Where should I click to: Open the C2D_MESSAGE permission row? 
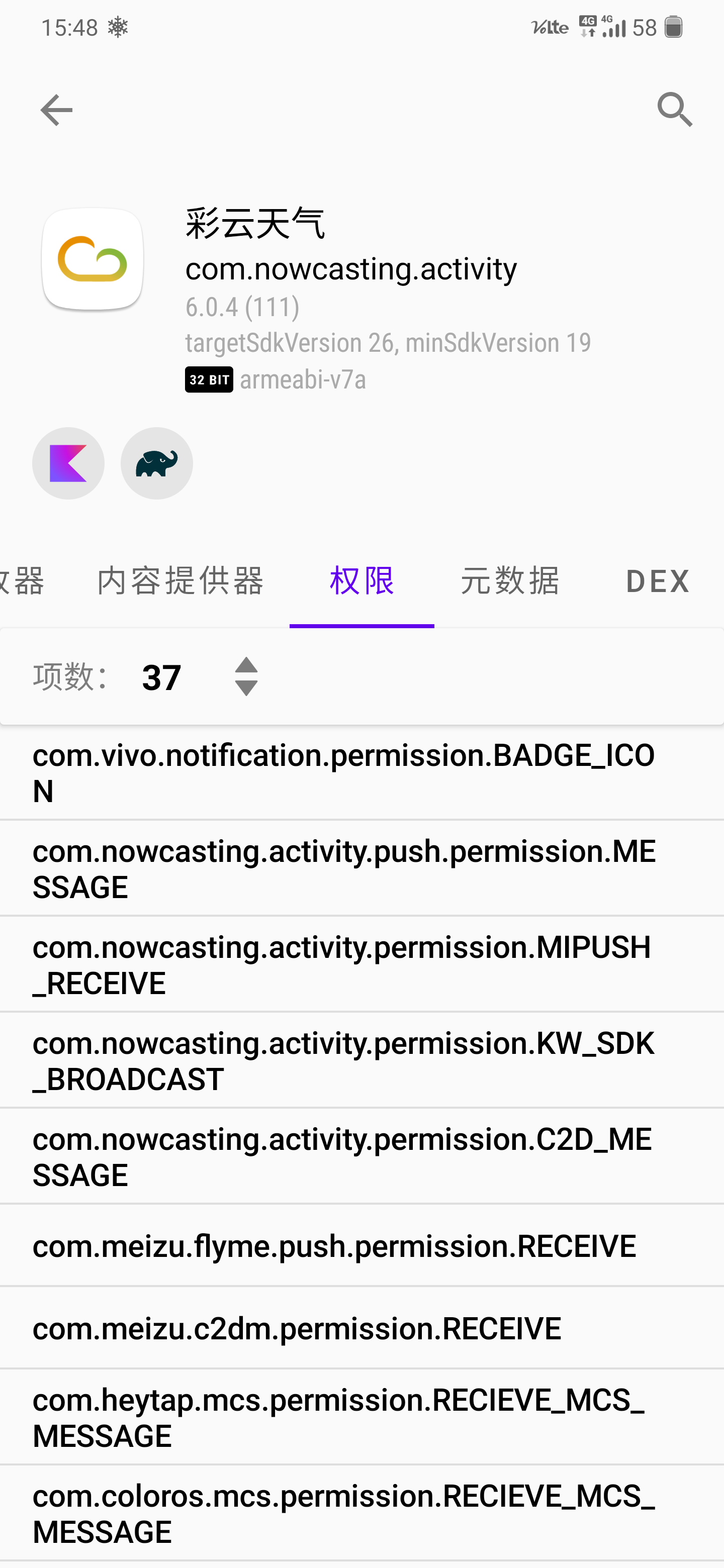(x=361, y=1156)
